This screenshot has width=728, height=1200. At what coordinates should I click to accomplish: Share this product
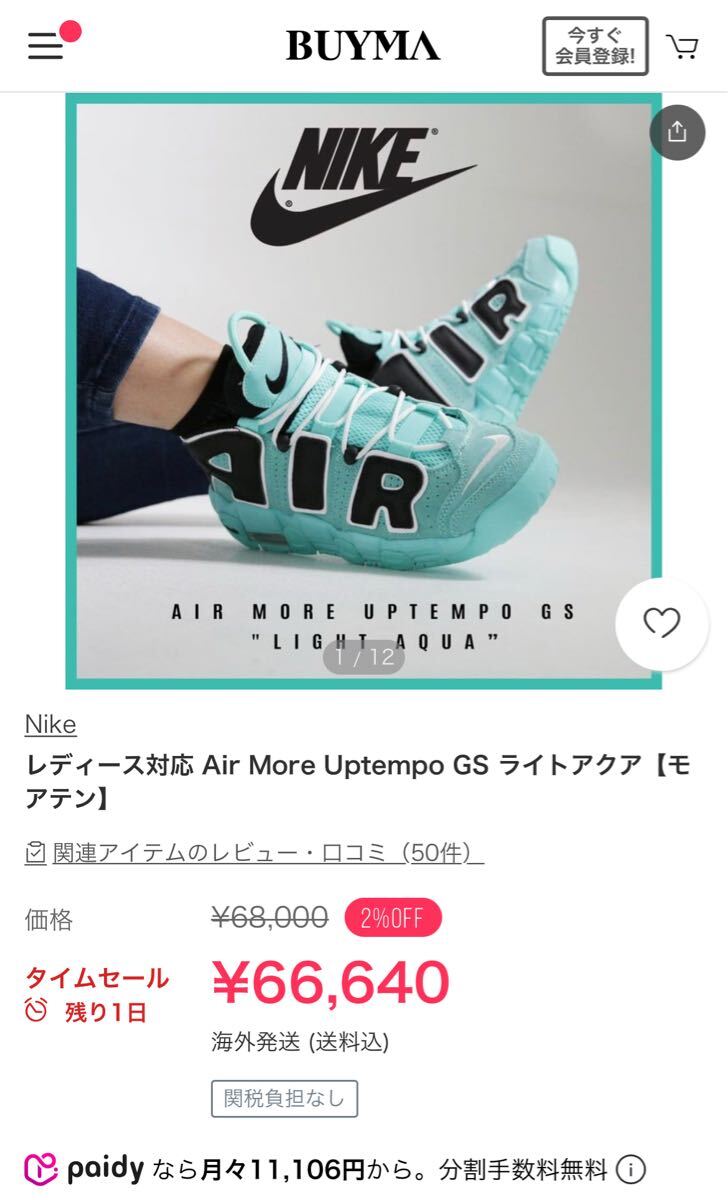tap(678, 131)
